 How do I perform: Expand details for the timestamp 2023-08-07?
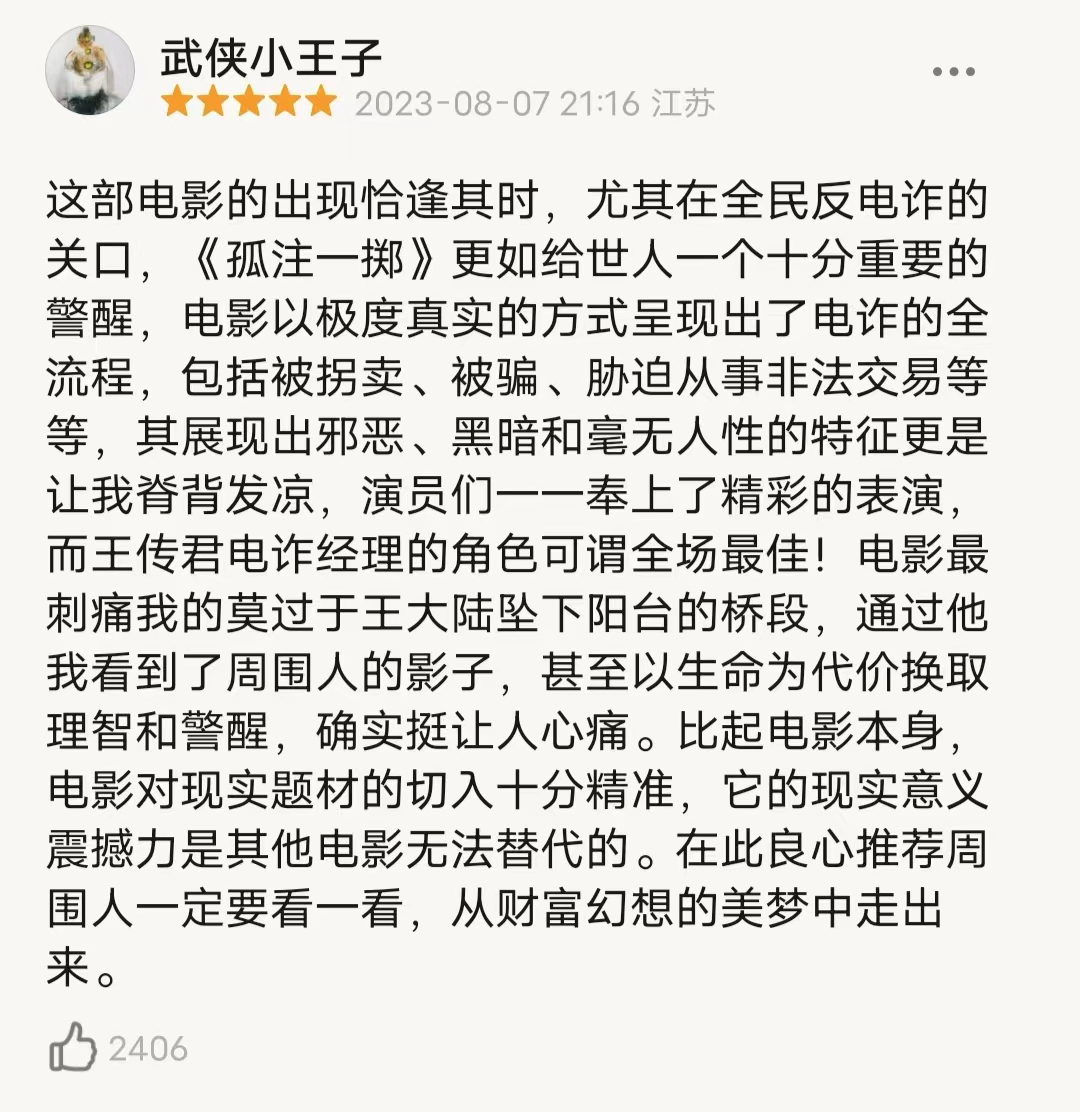coord(452,103)
